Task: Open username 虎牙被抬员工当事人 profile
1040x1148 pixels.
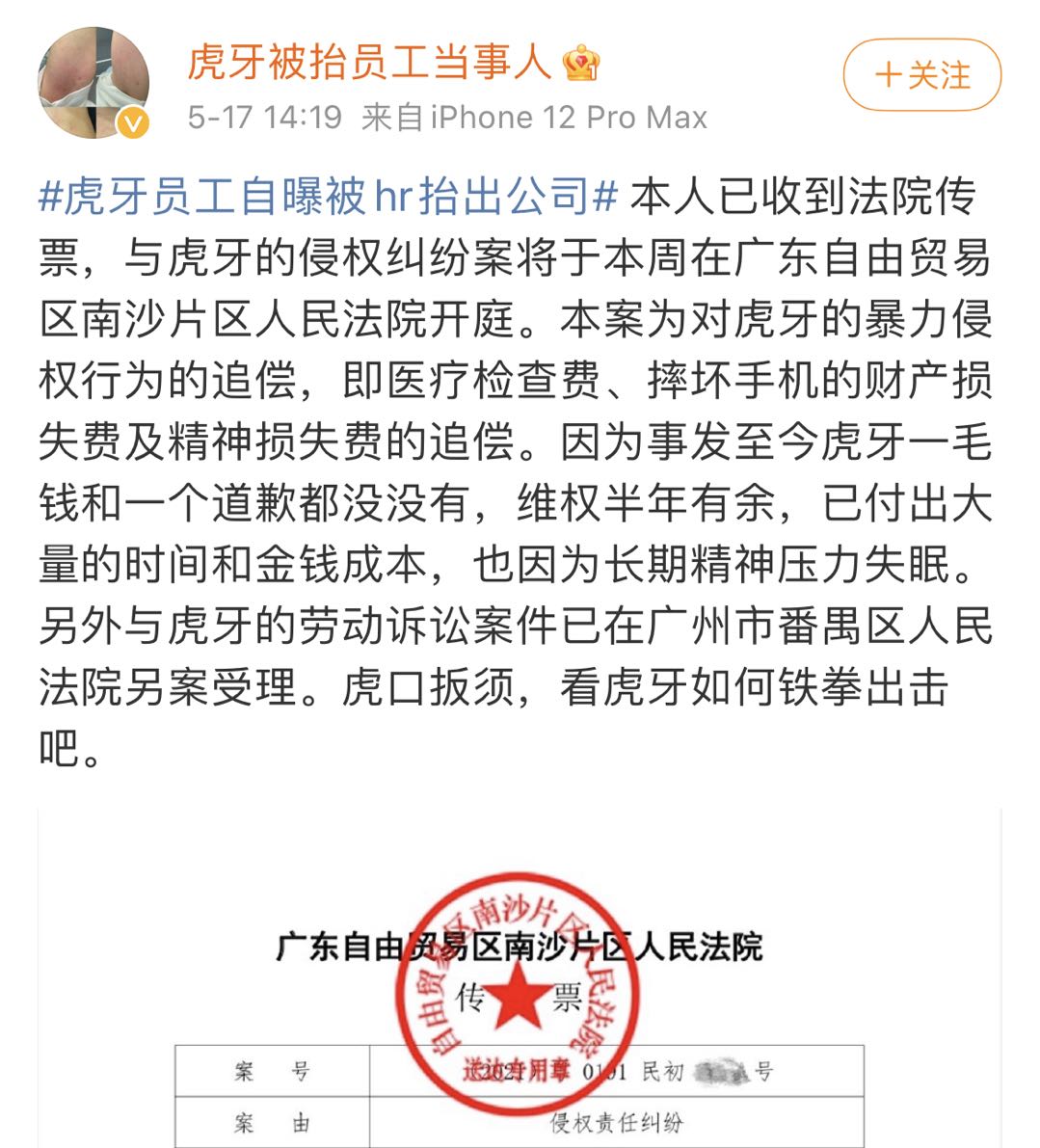Action: [369, 63]
